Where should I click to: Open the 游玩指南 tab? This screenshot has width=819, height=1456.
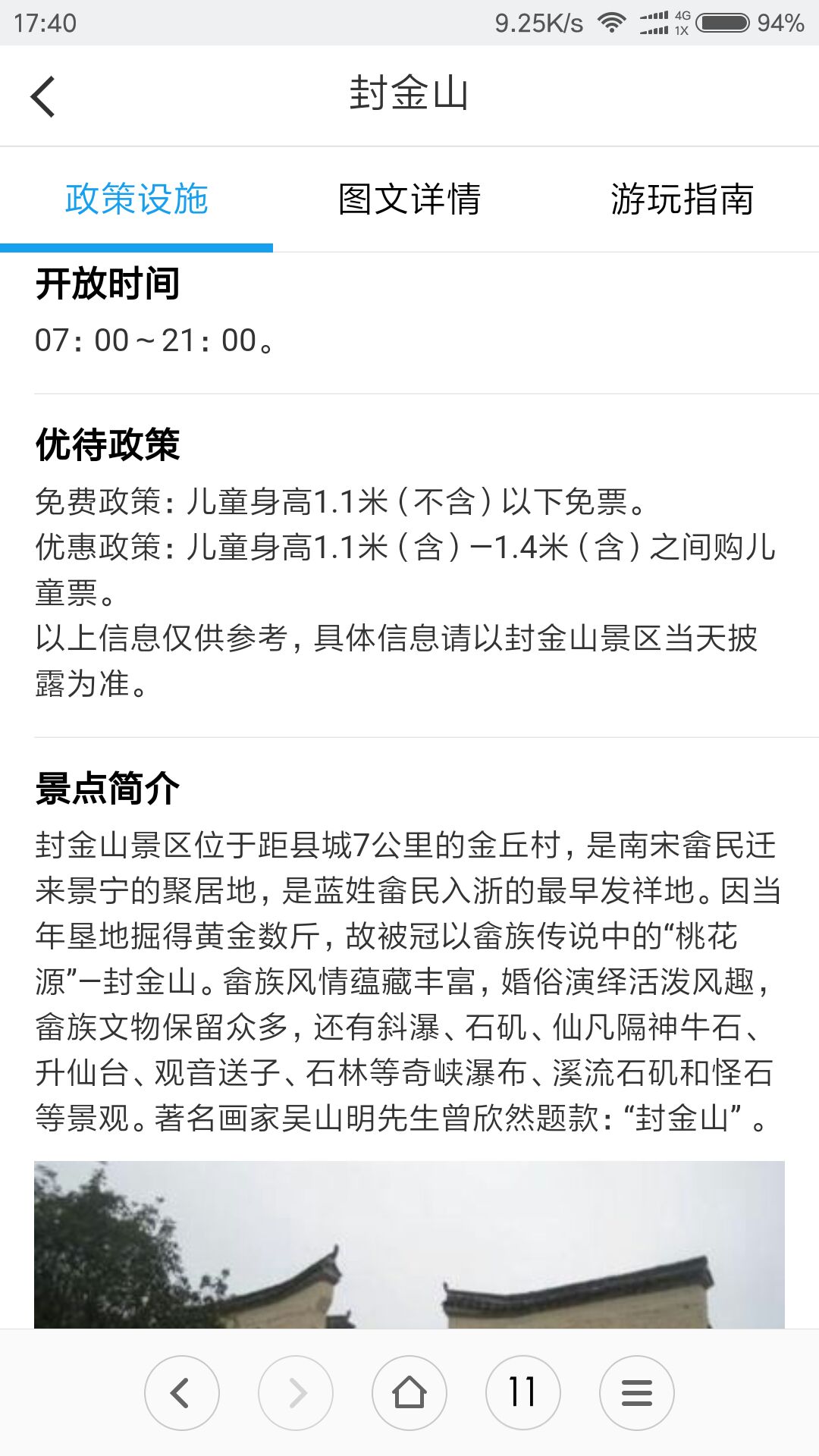point(682,199)
